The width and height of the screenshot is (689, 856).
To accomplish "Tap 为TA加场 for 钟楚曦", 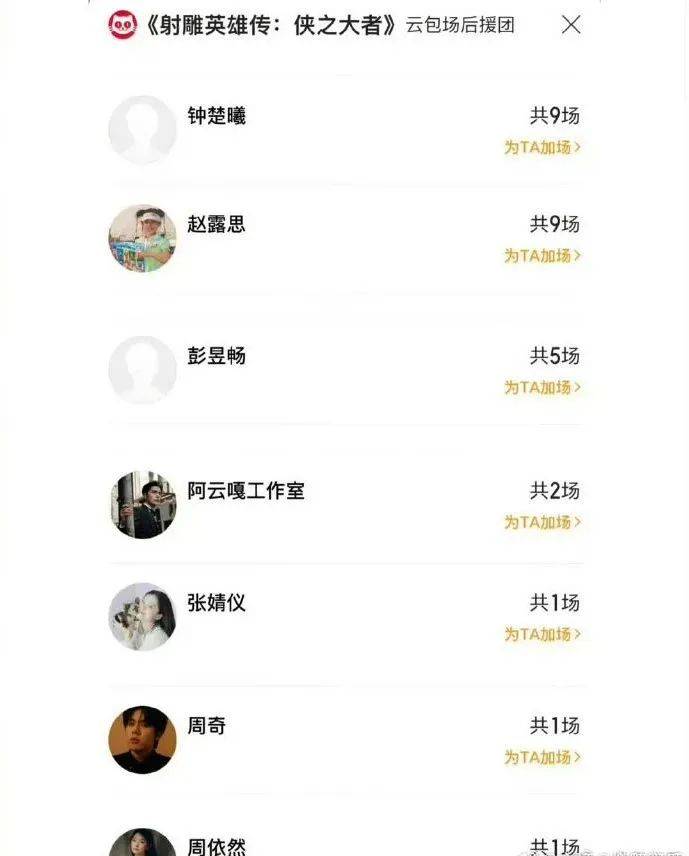I will point(542,148).
